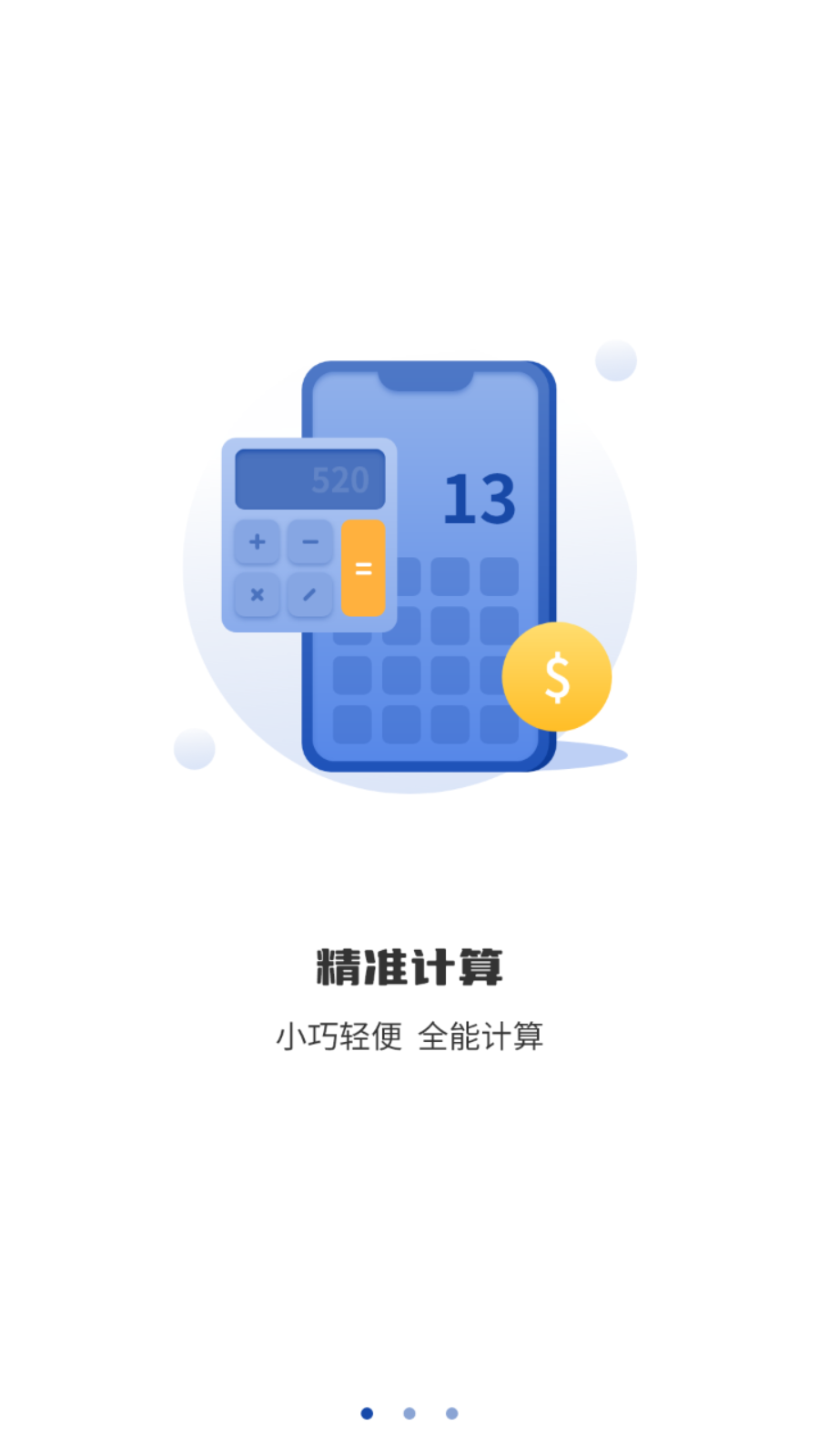Click the 精准计算 title text
The image size is (819, 1456).
[409, 967]
